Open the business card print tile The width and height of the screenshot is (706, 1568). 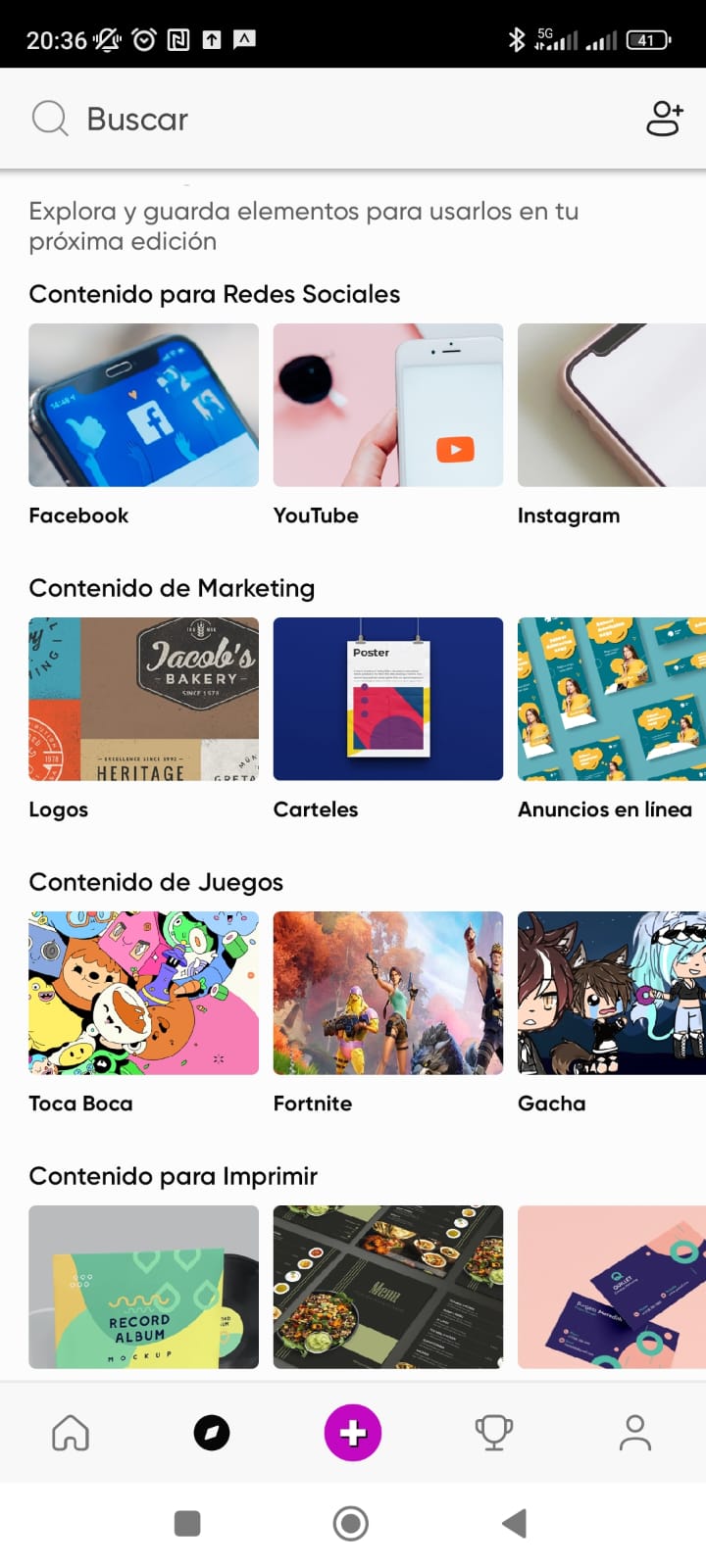coord(611,1287)
